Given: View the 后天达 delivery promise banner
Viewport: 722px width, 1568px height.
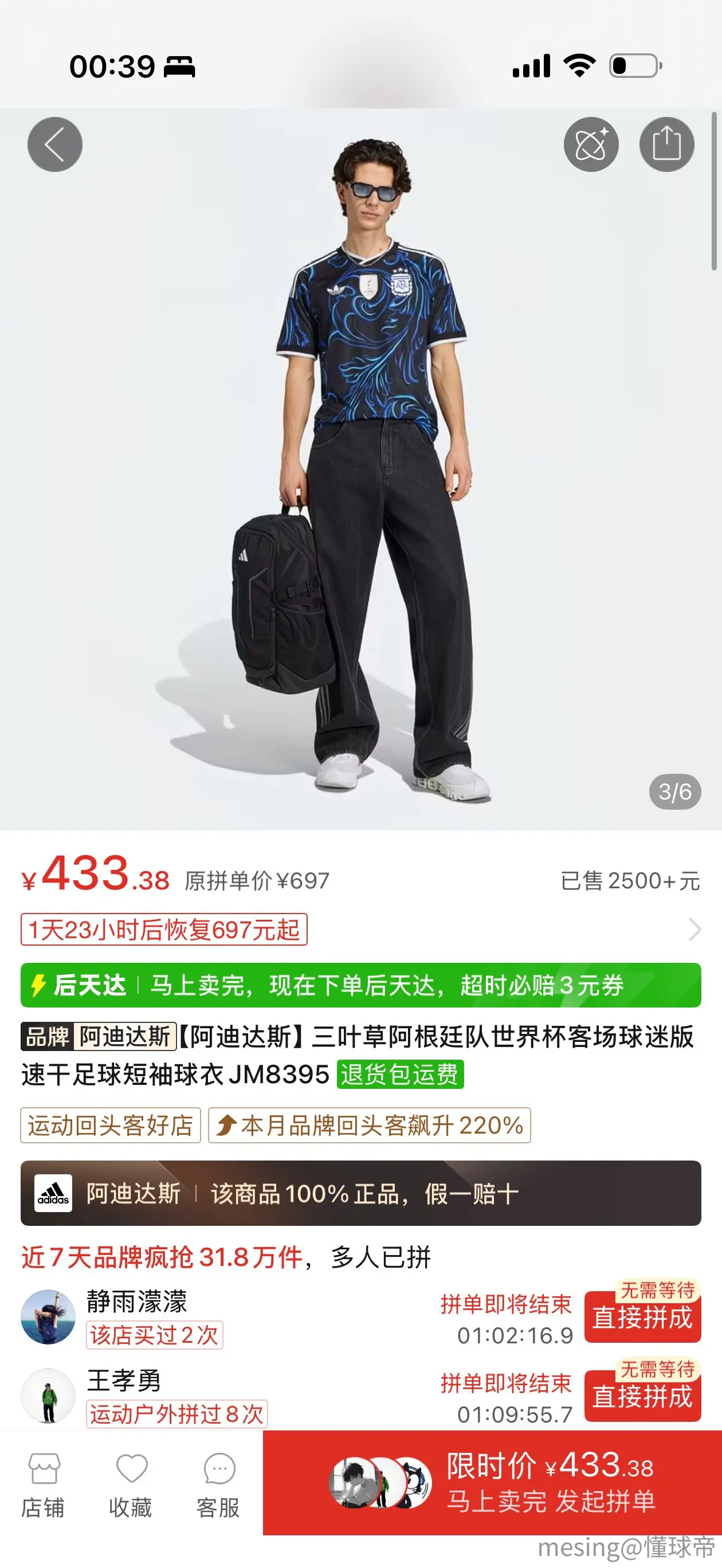Looking at the screenshot, I should pos(361,985).
